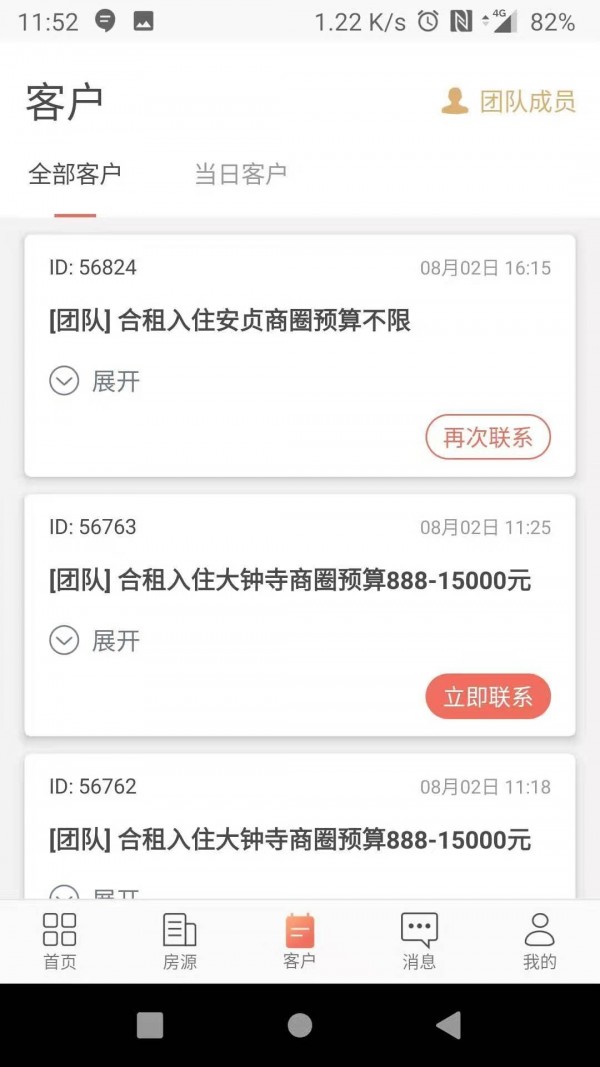Go to the 首页 home tab
Screen dimensions: 600x1067
coord(60,941)
